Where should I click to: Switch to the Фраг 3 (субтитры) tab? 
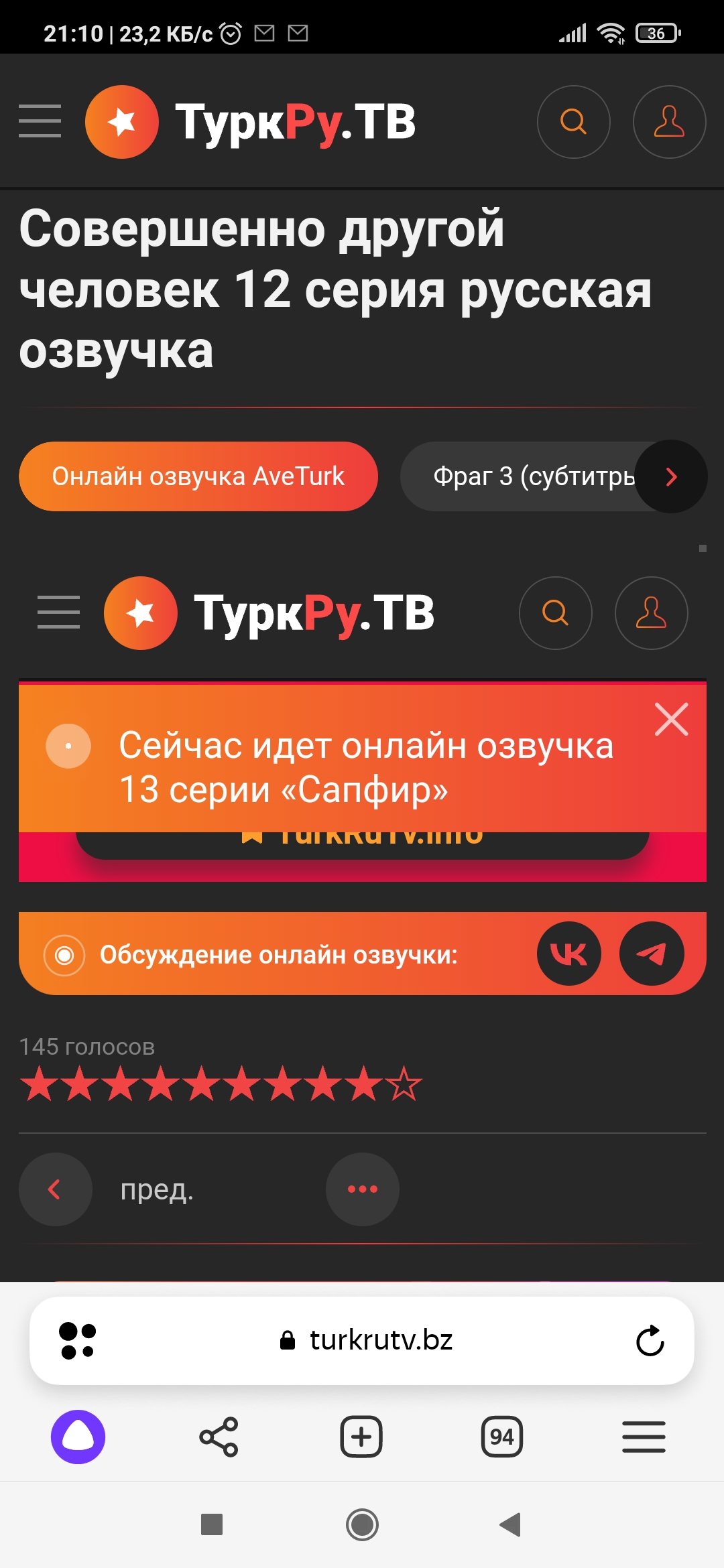point(523,476)
